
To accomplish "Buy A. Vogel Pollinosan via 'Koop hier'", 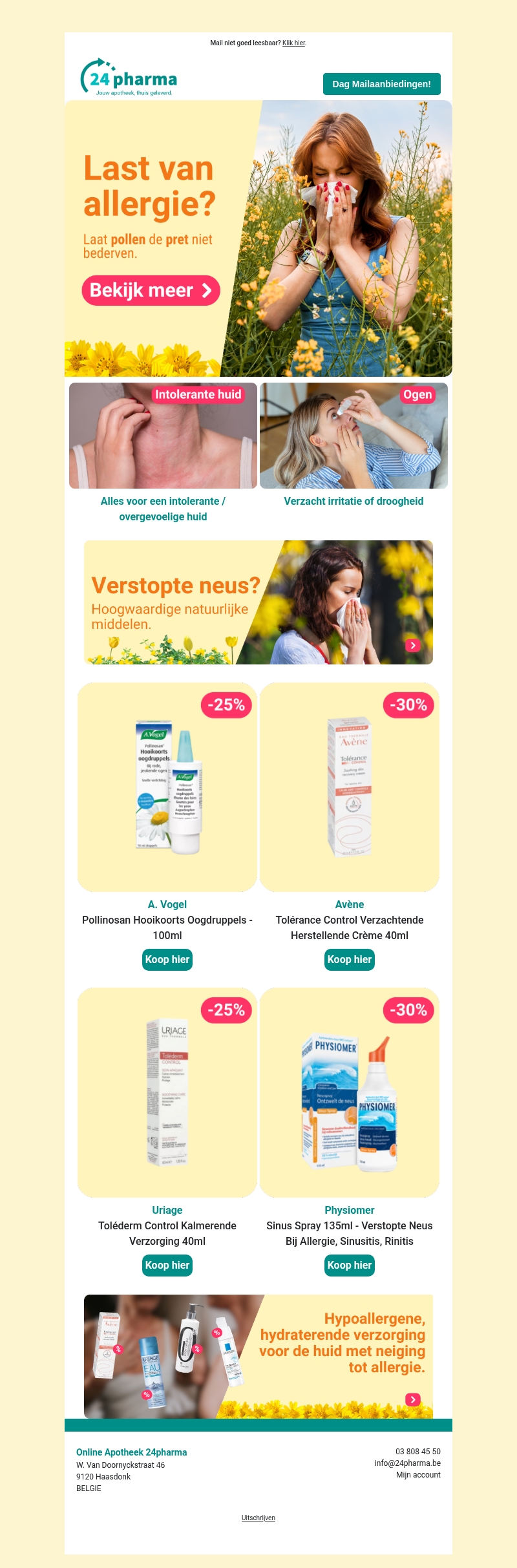I will [x=167, y=960].
